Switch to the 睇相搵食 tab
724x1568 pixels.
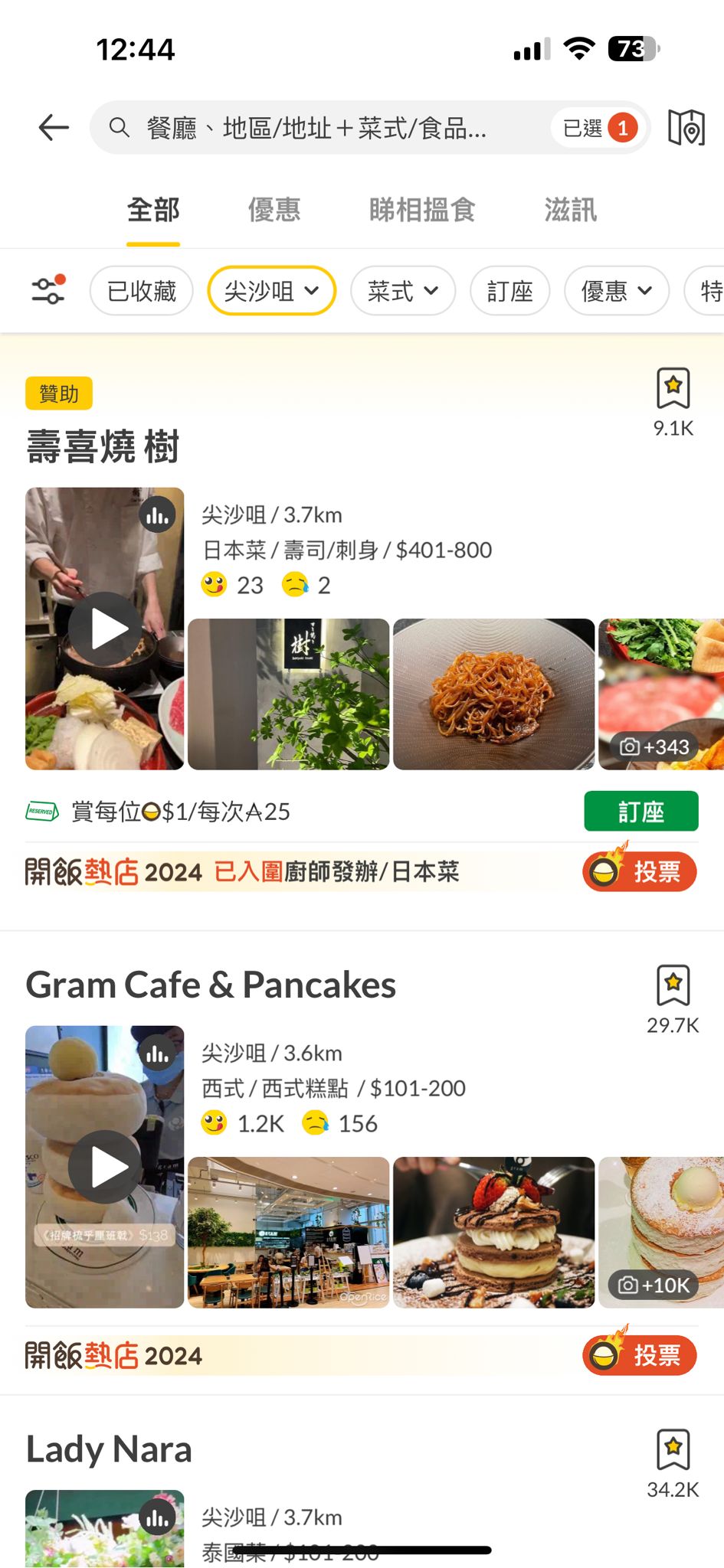[x=422, y=210]
